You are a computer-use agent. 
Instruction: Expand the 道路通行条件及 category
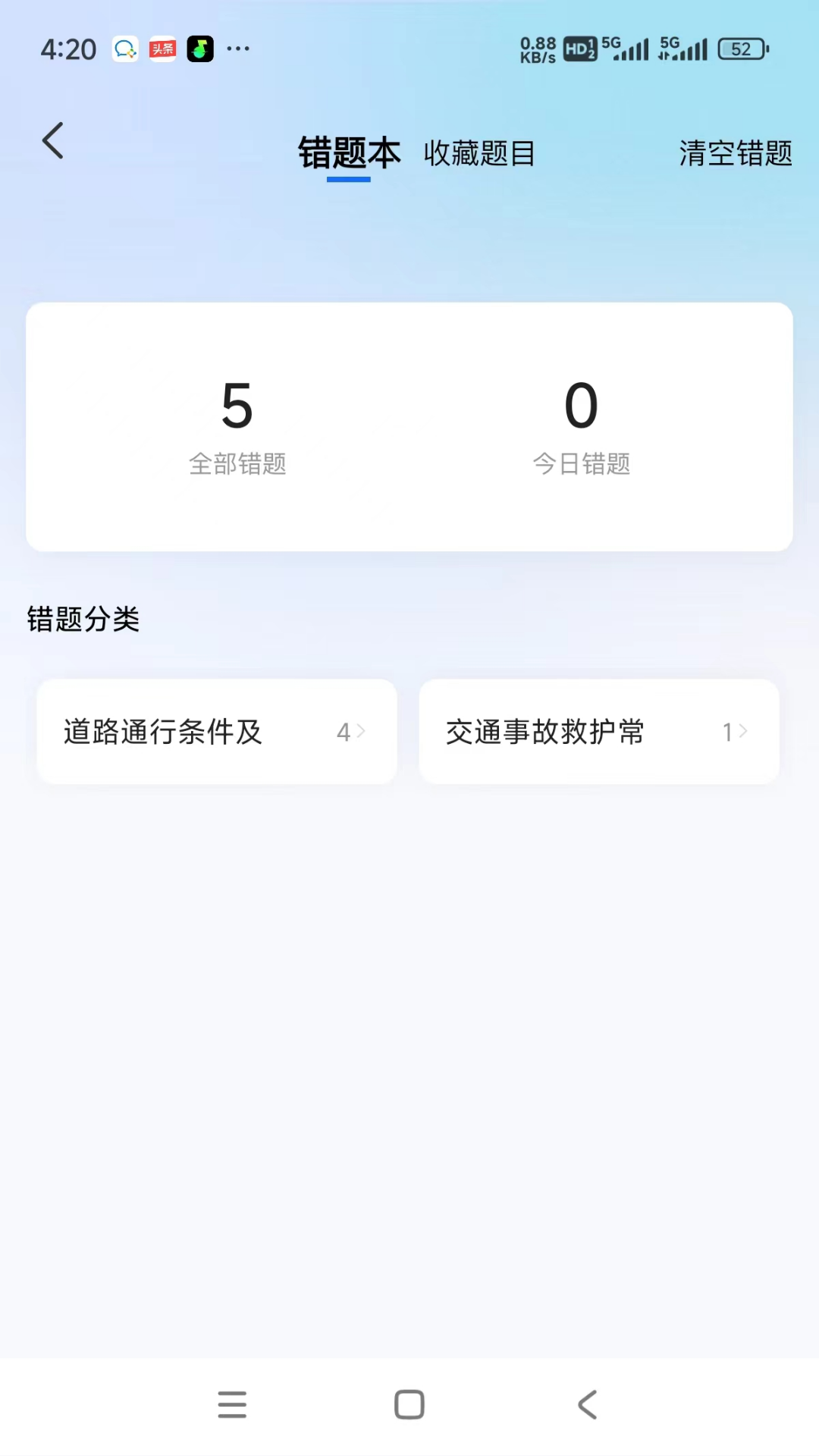[217, 731]
